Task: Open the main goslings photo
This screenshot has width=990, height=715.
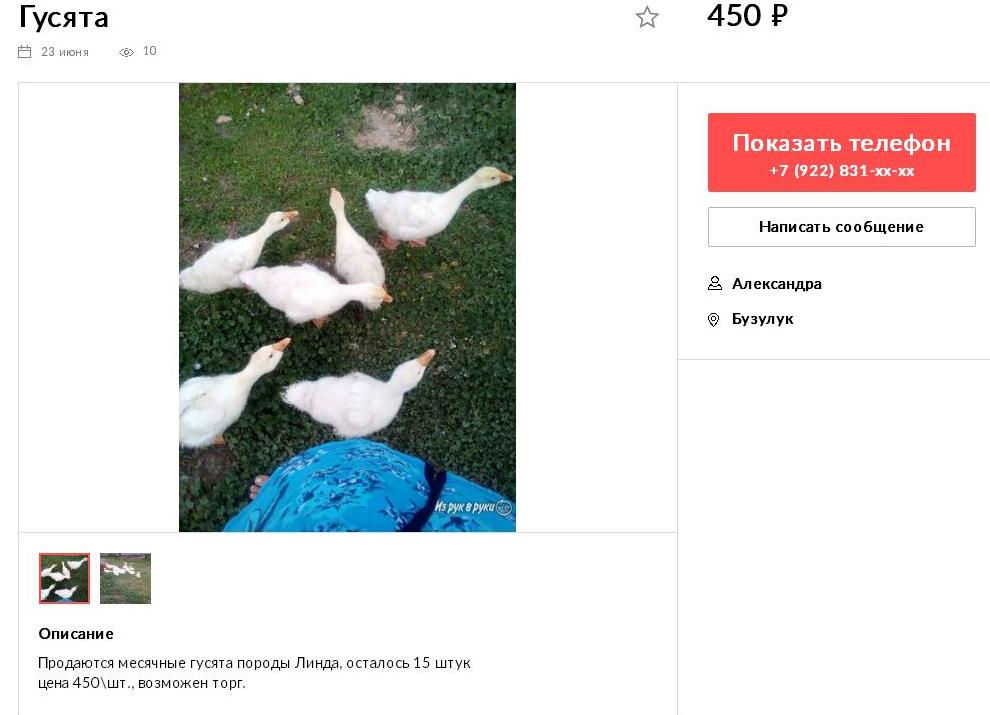Action: click(347, 307)
